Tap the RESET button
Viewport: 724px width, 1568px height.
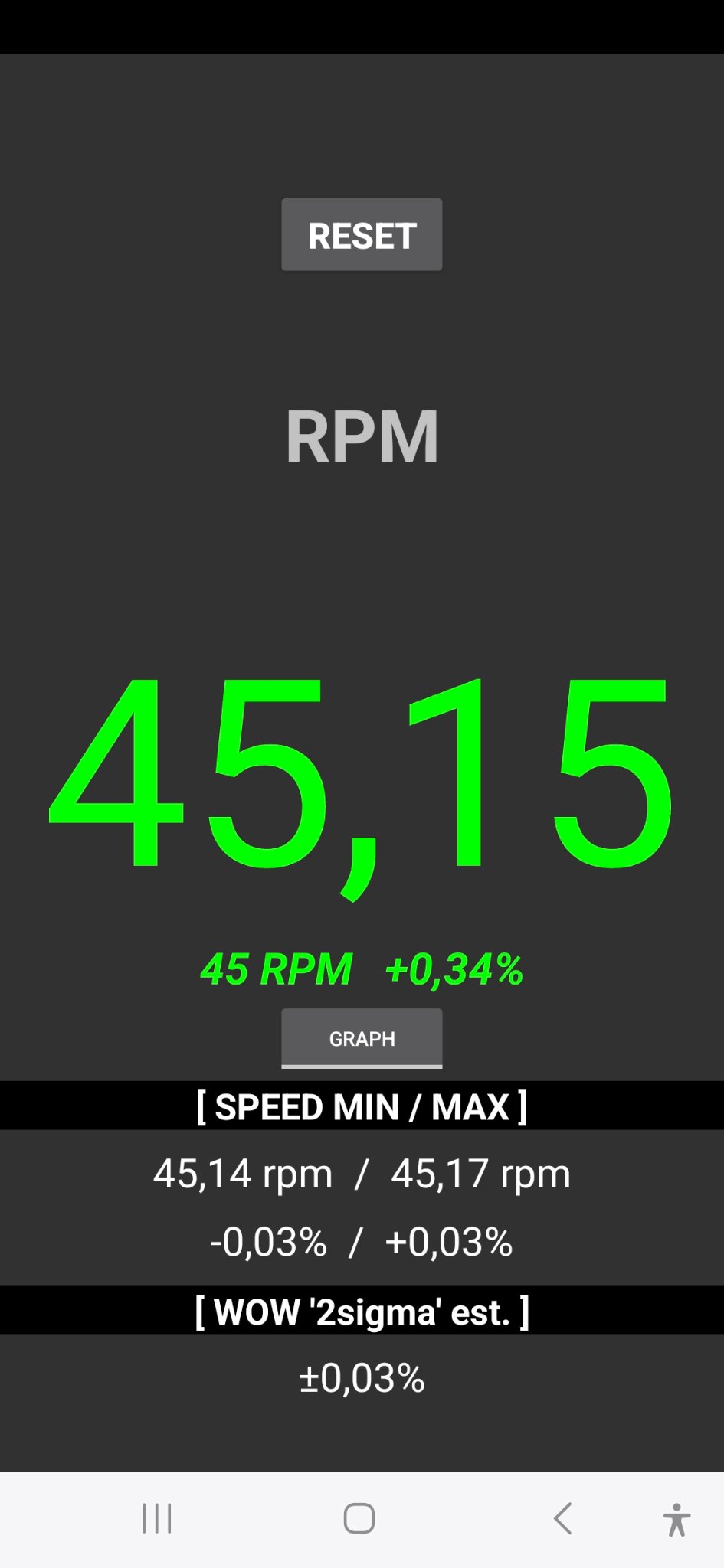tap(362, 234)
